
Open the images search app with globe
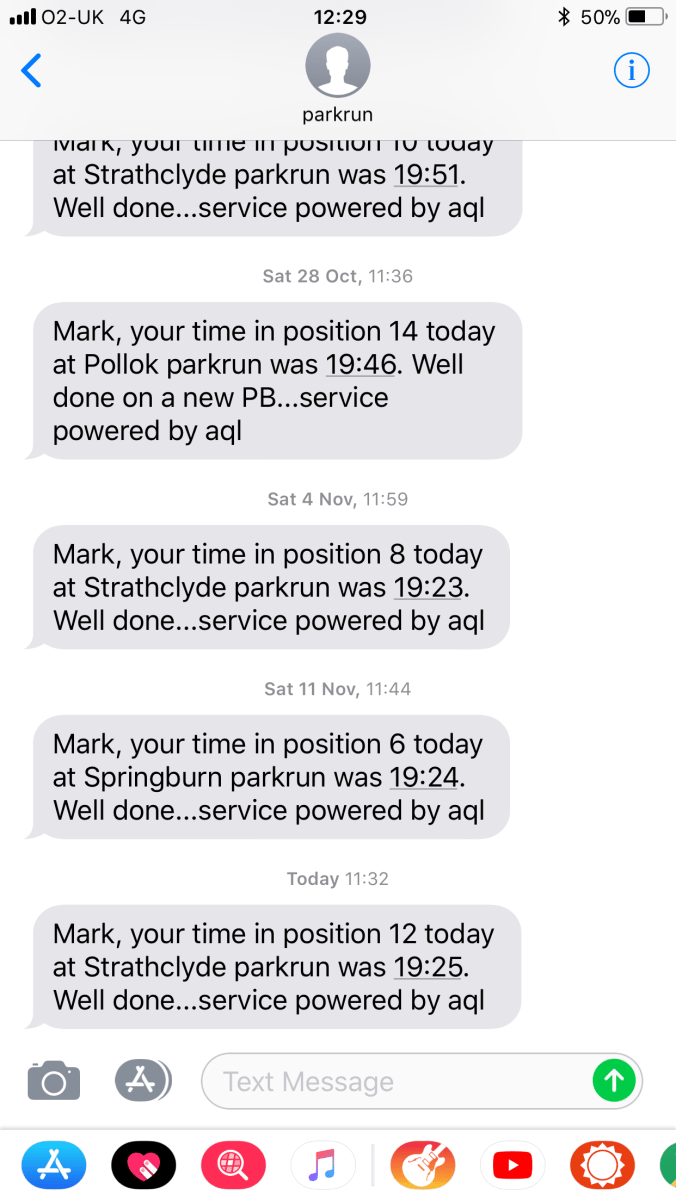click(x=232, y=1164)
